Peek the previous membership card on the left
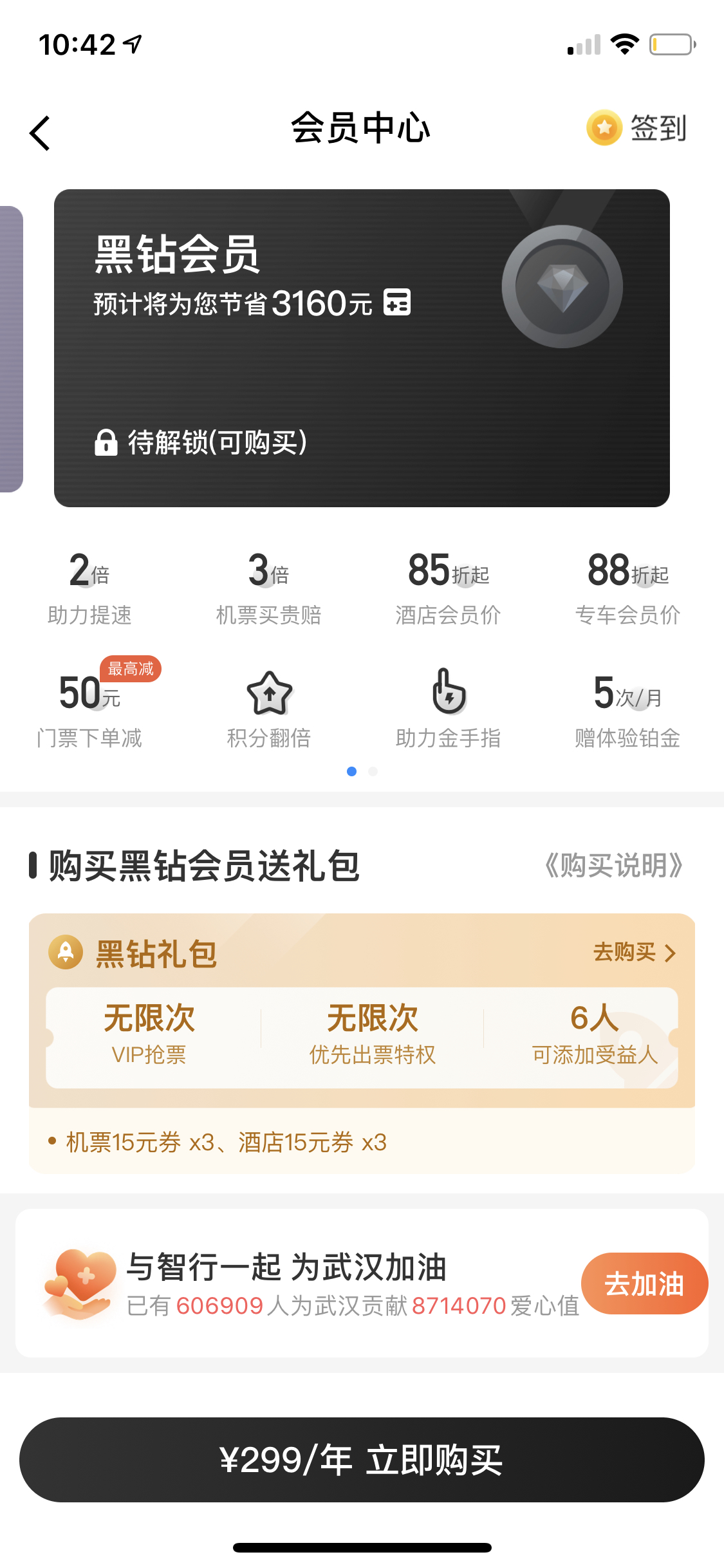724x1568 pixels. 12,349
